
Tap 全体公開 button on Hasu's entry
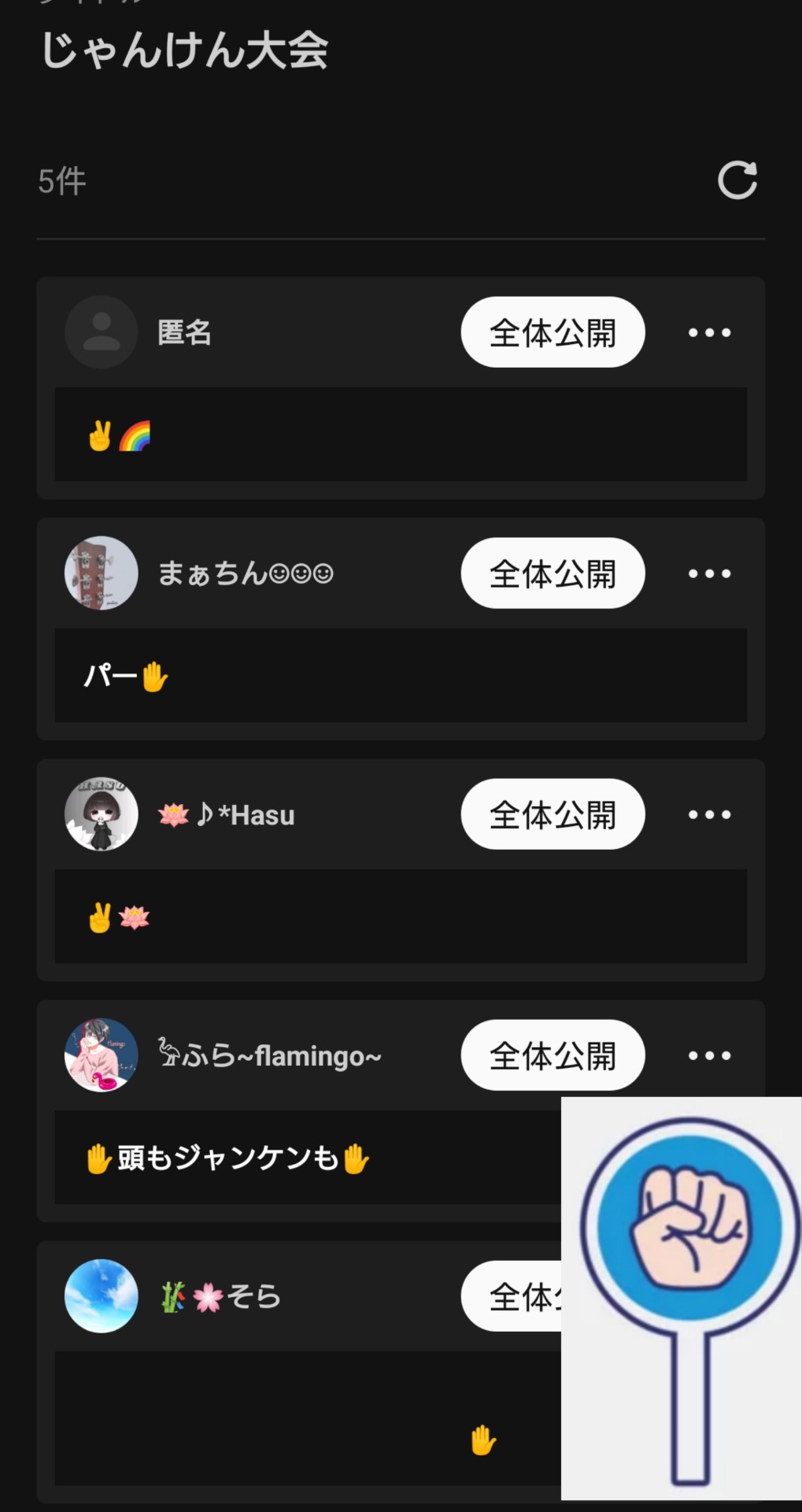click(x=553, y=814)
